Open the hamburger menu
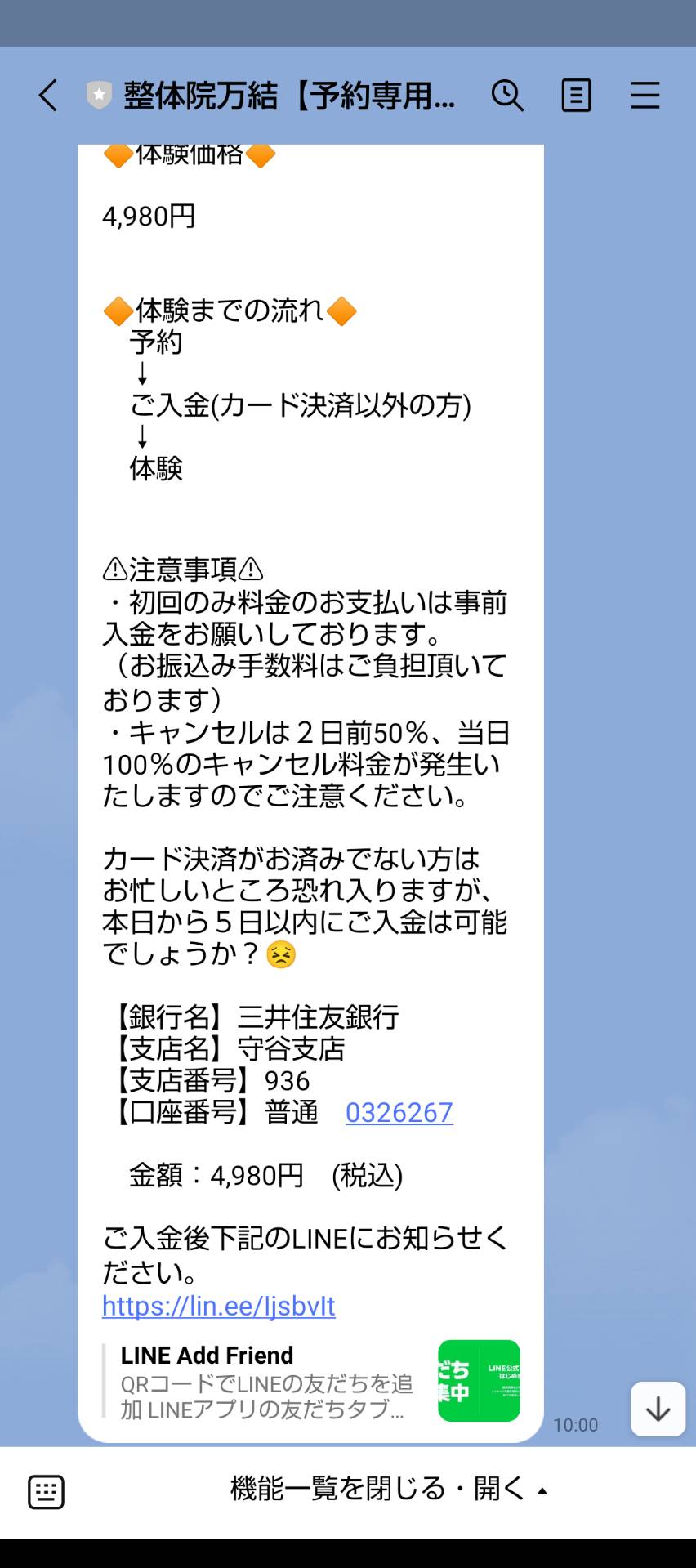The height and width of the screenshot is (1568, 696). tap(645, 96)
